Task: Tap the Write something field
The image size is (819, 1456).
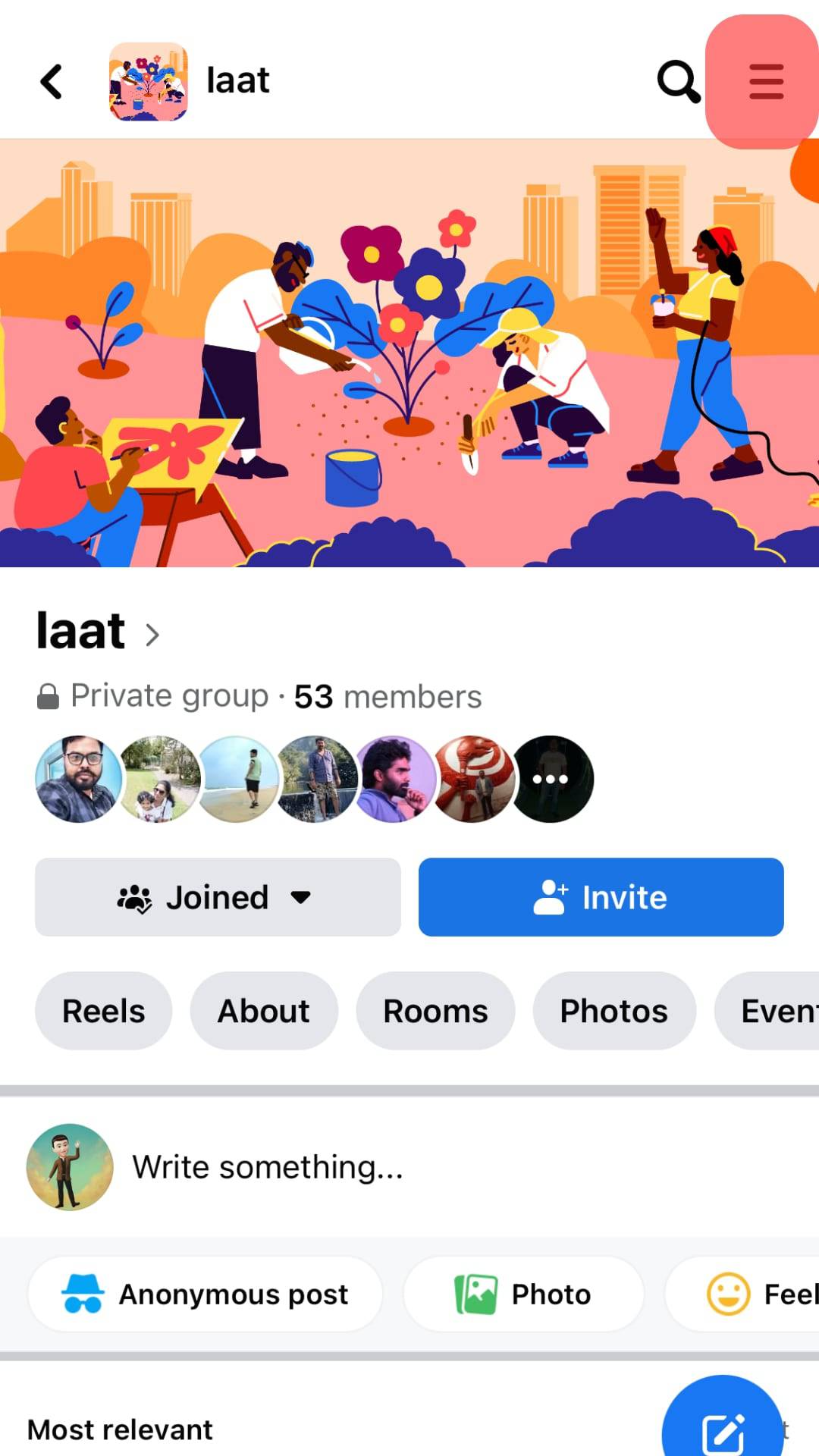Action: pyautogui.click(x=268, y=1167)
